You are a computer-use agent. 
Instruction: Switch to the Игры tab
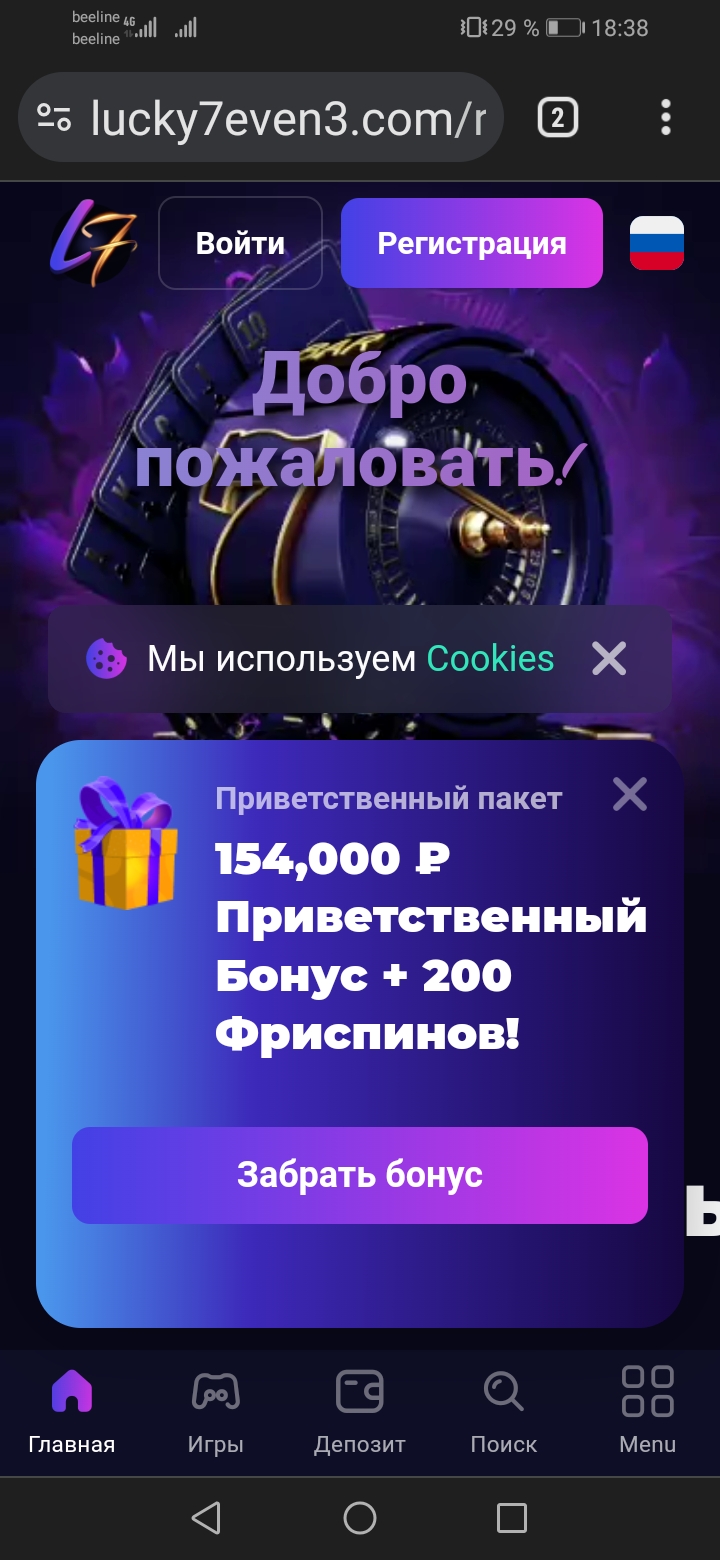click(215, 1412)
